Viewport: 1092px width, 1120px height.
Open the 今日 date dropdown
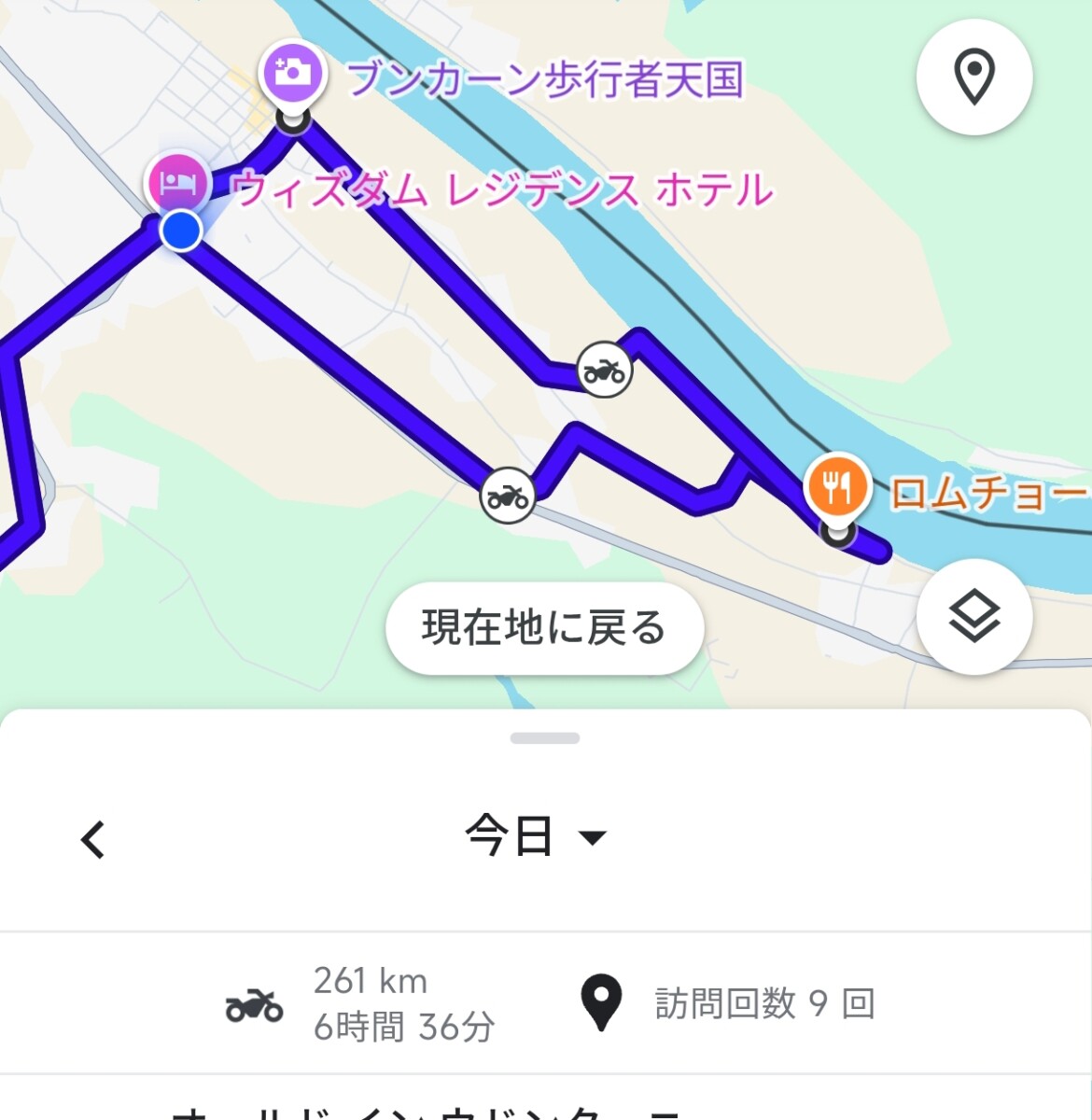coord(536,836)
